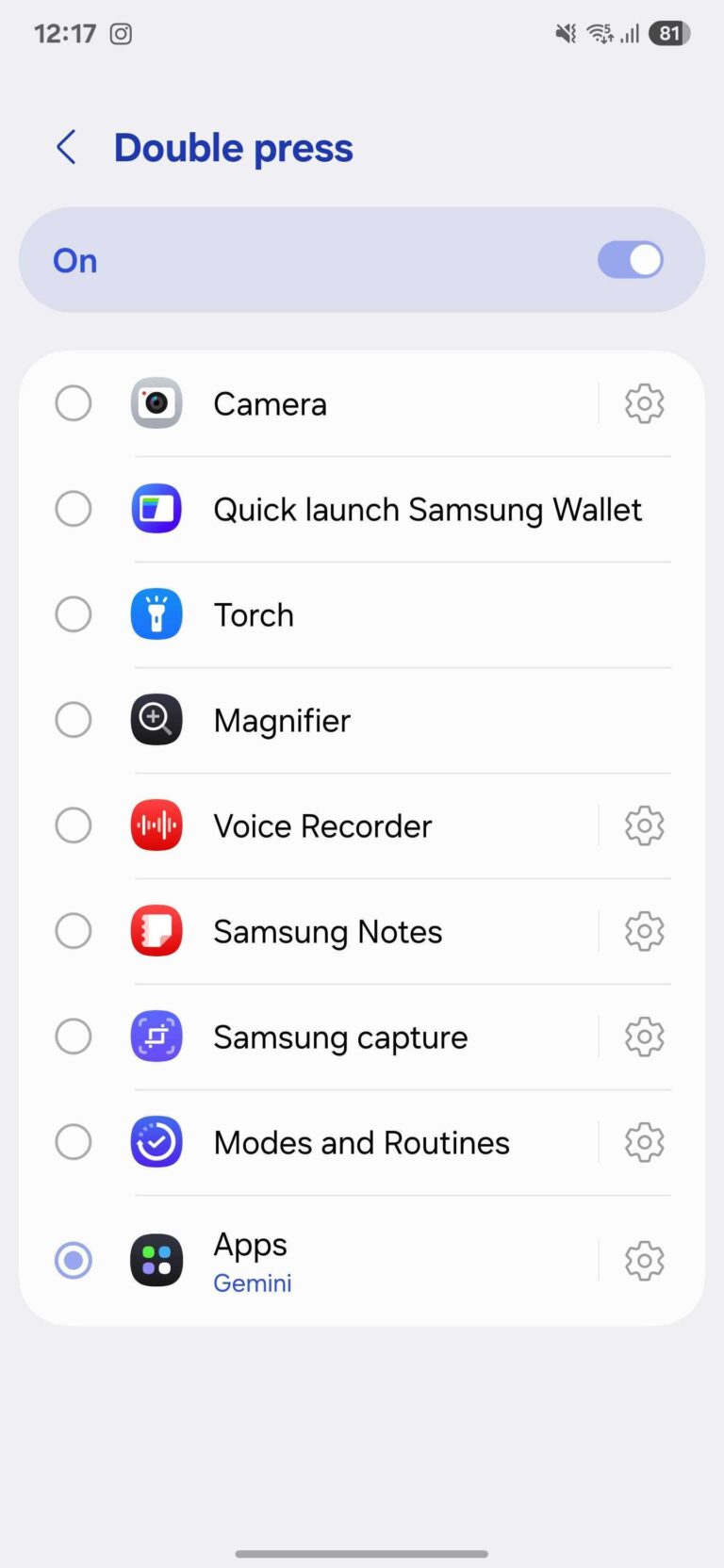
Task: Tap the Torch flashlight icon
Action: pos(156,613)
